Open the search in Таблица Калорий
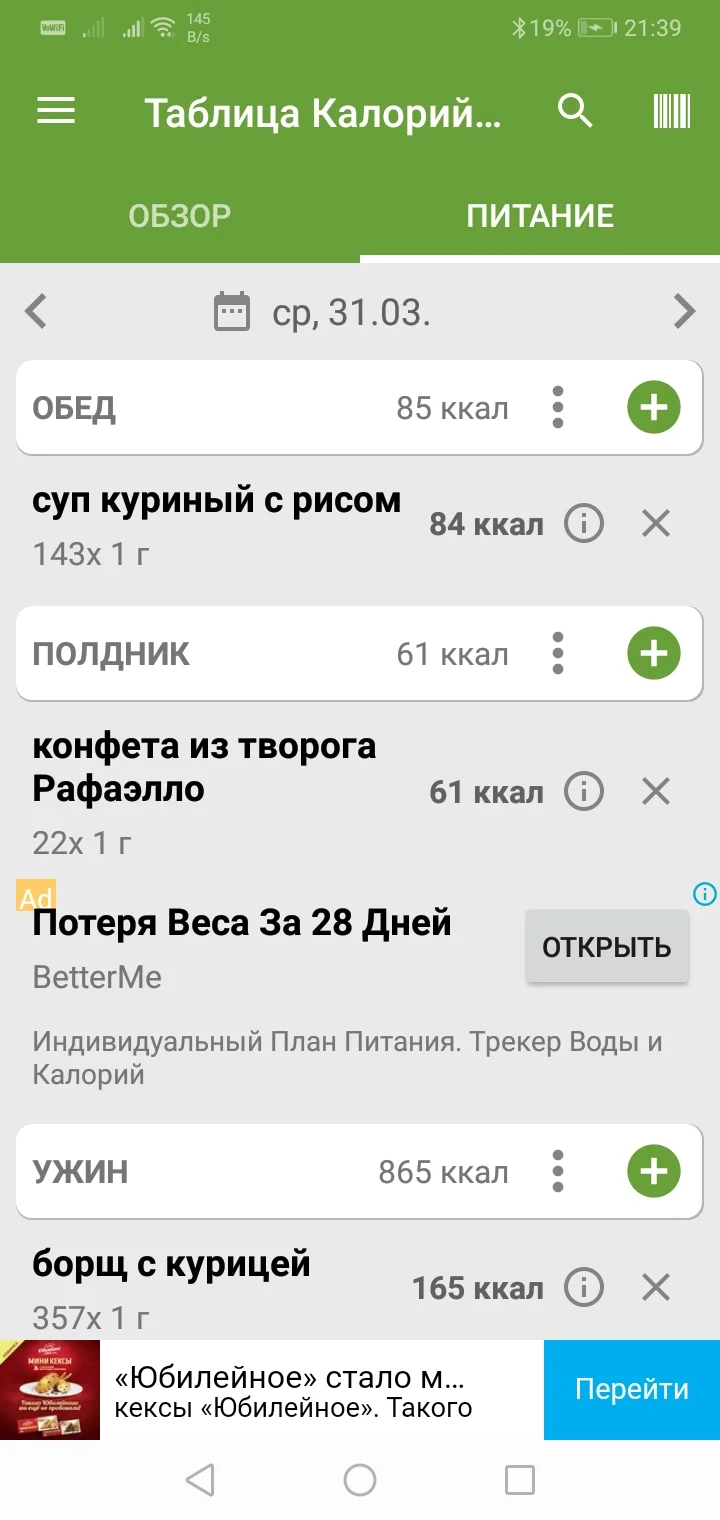 point(575,112)
